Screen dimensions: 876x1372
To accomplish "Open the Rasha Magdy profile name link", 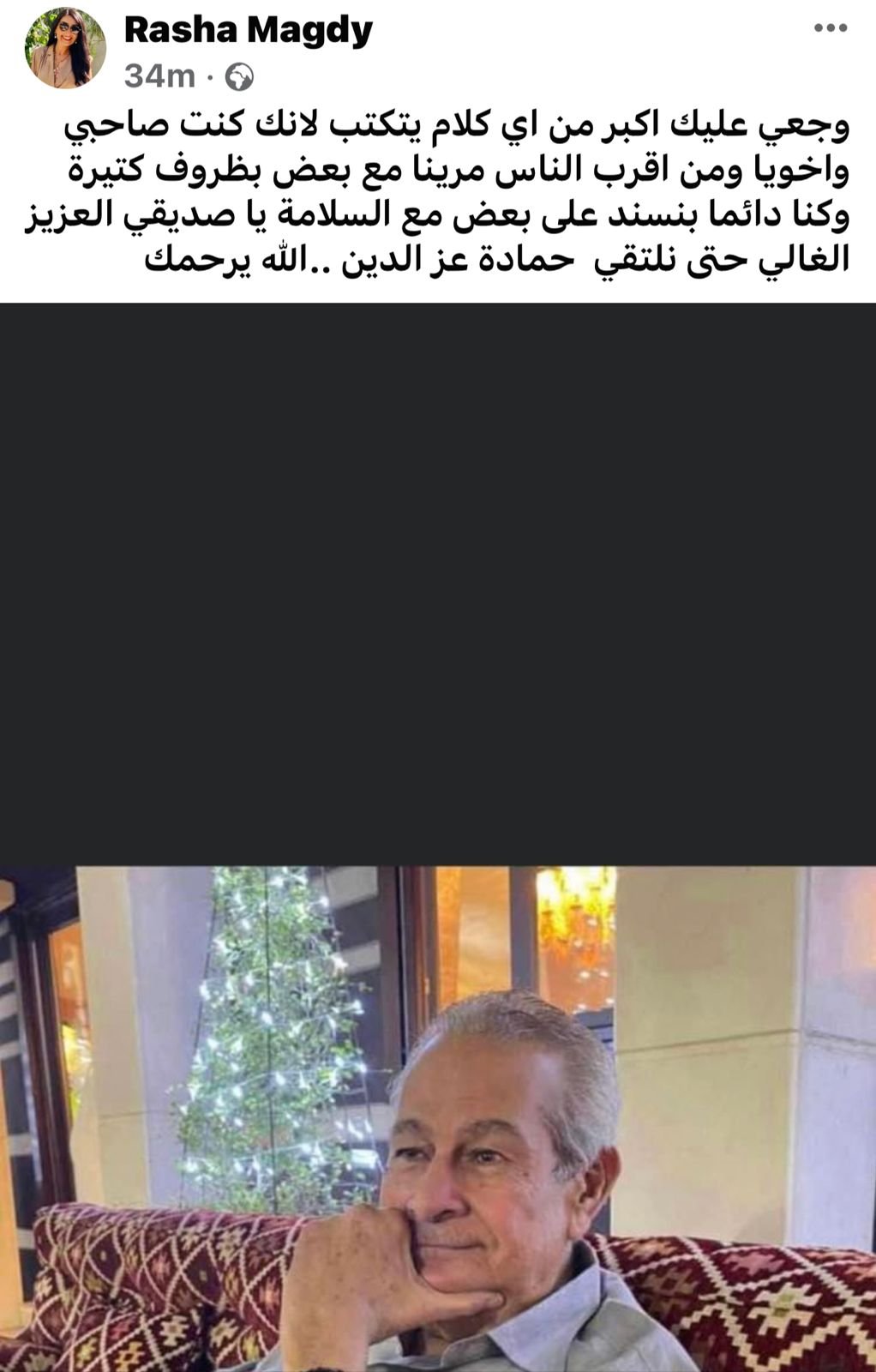I will pyautogui.click(x=248, y=31).
